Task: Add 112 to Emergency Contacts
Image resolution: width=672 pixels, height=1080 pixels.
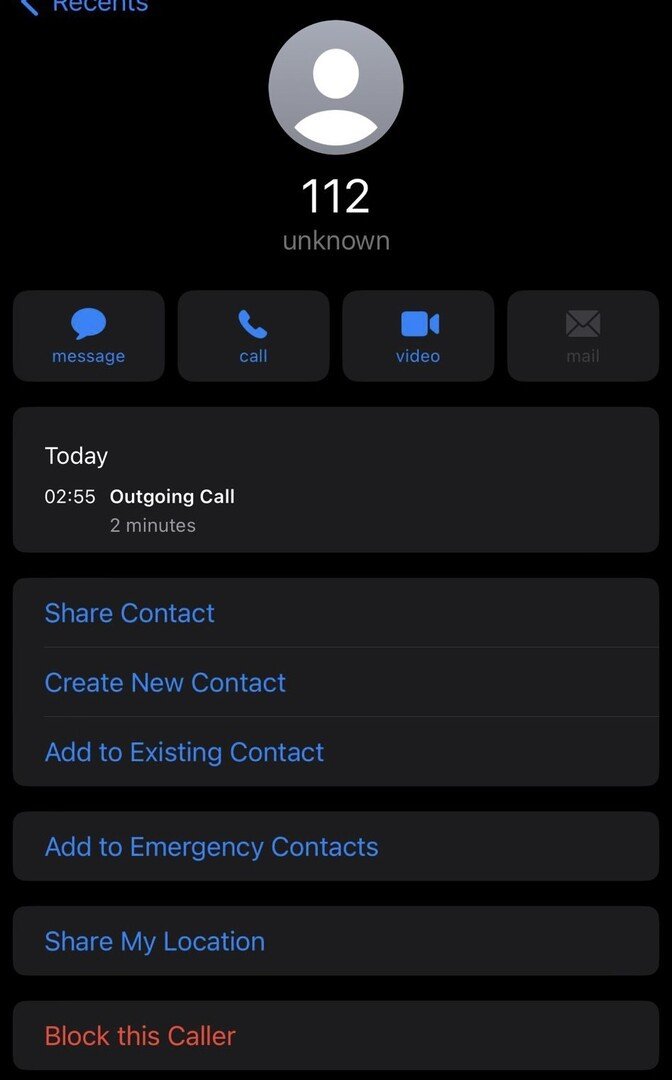Action: (211, 847)
